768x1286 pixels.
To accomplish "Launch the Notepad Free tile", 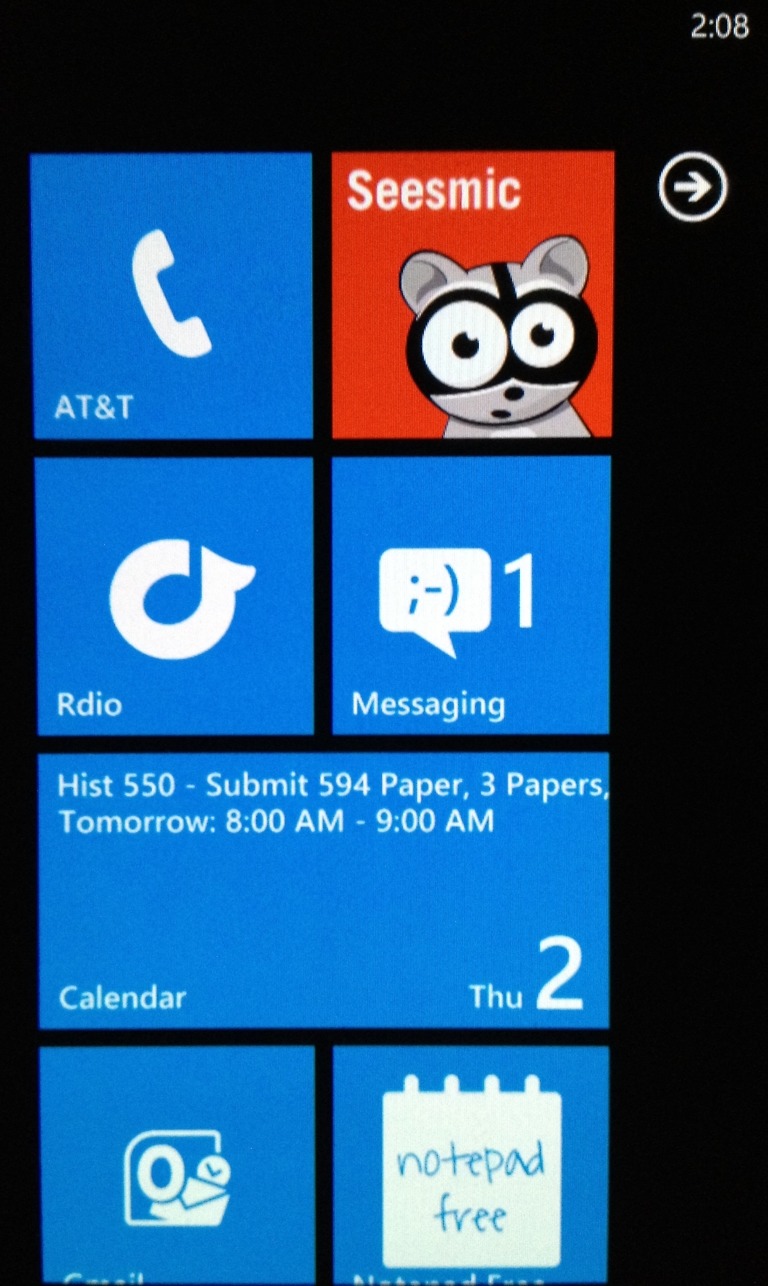I will 471,1165.
